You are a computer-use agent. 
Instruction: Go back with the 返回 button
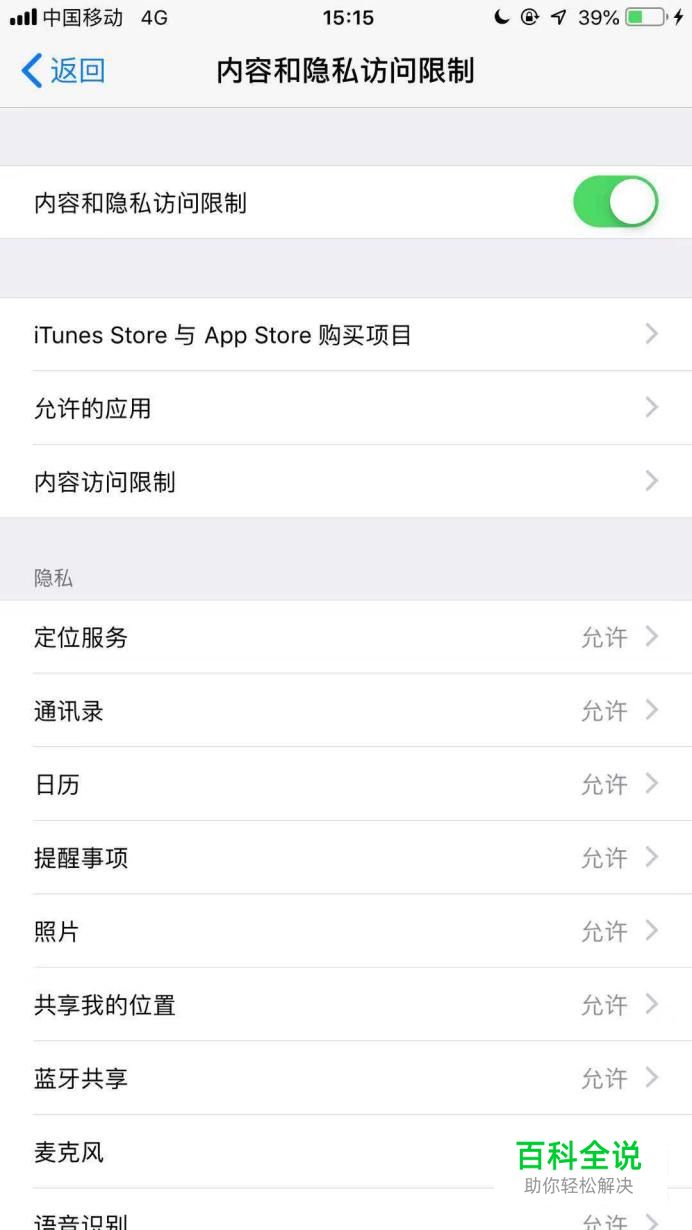click(63, 71)
